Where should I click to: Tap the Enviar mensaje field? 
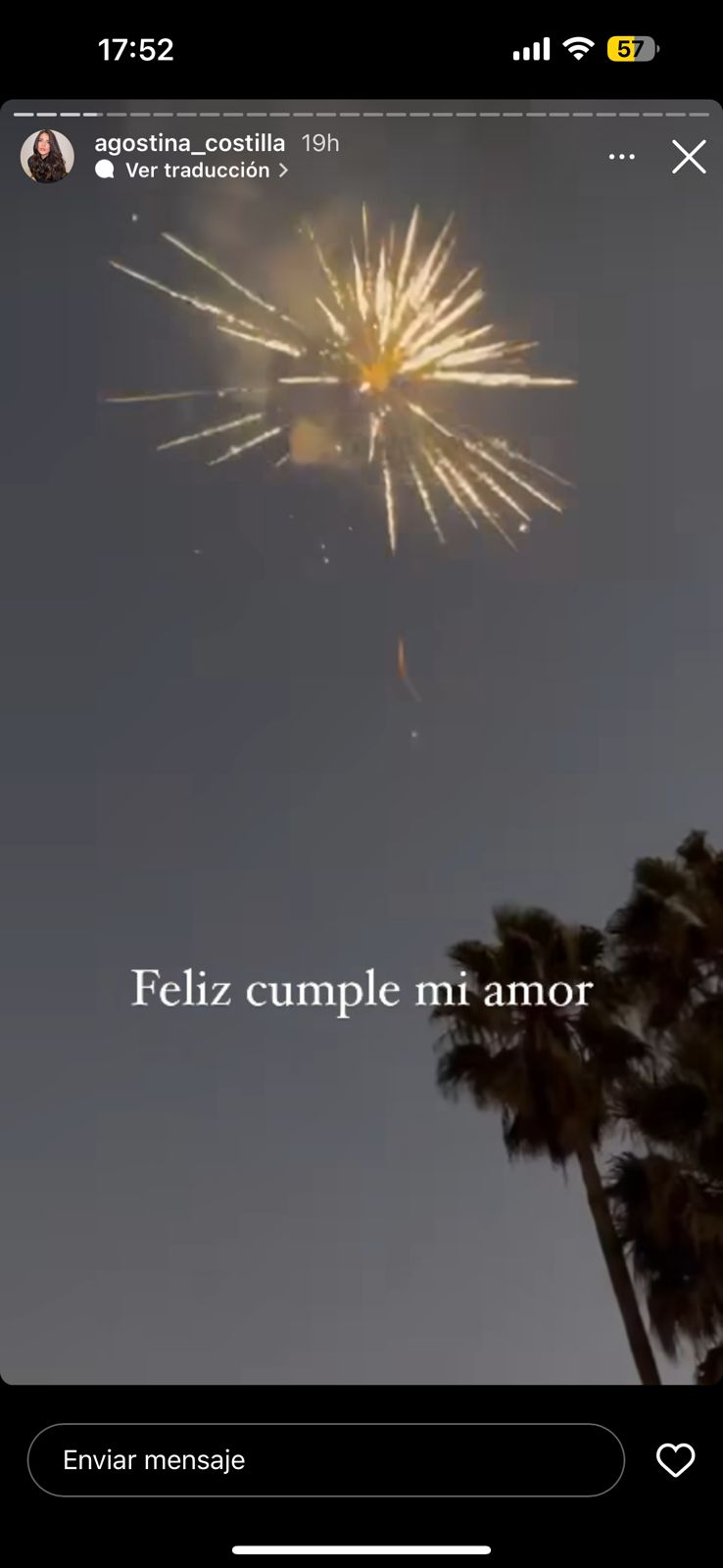point(325,1460)
